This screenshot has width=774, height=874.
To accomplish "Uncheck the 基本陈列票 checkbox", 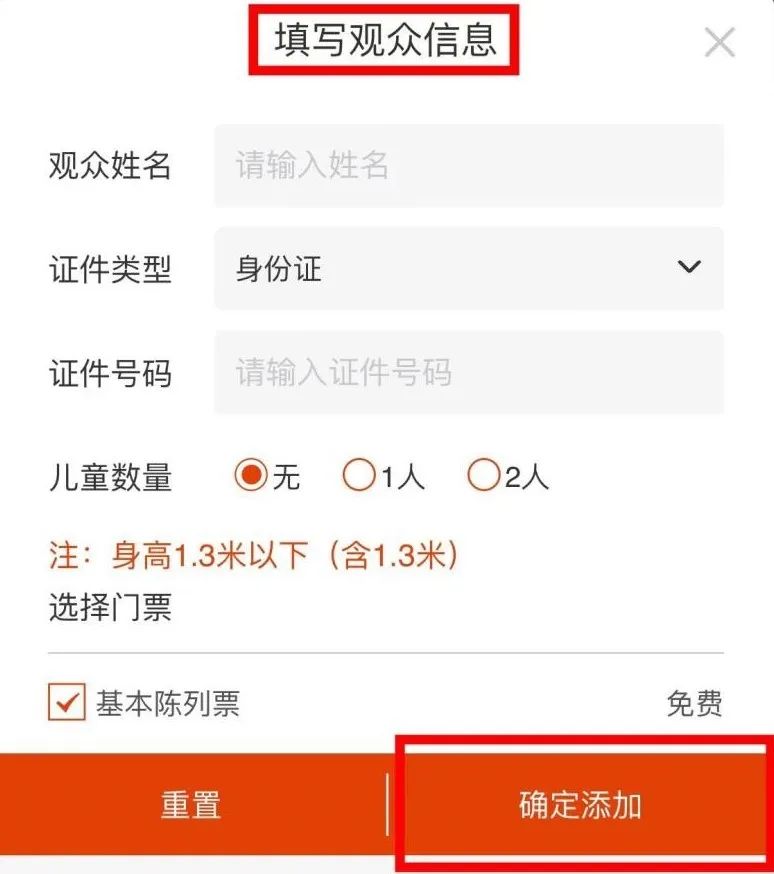I will (x=67, y=703).
